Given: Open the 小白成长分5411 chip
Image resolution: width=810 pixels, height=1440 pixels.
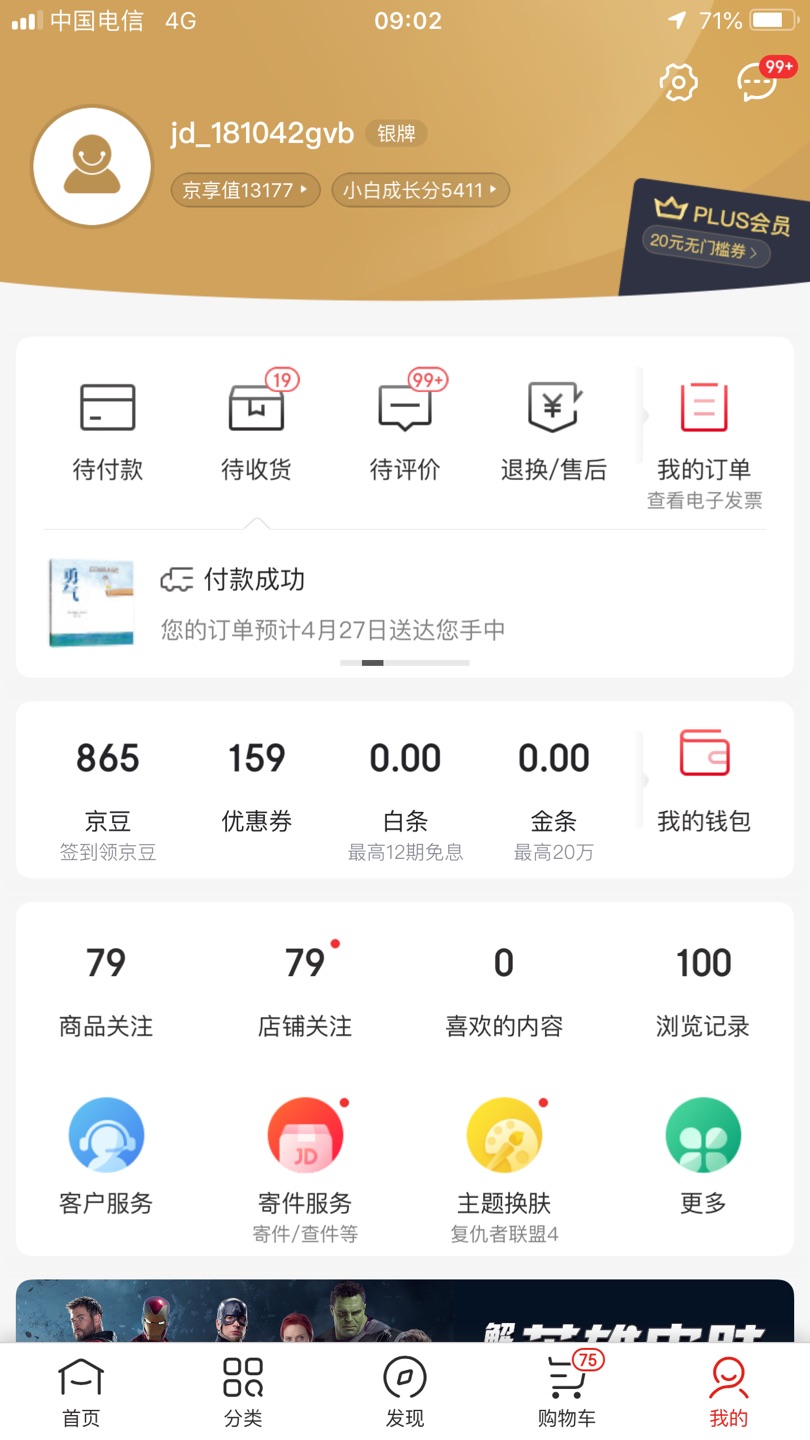Looking at the screenshot, I should coord(421,190).
